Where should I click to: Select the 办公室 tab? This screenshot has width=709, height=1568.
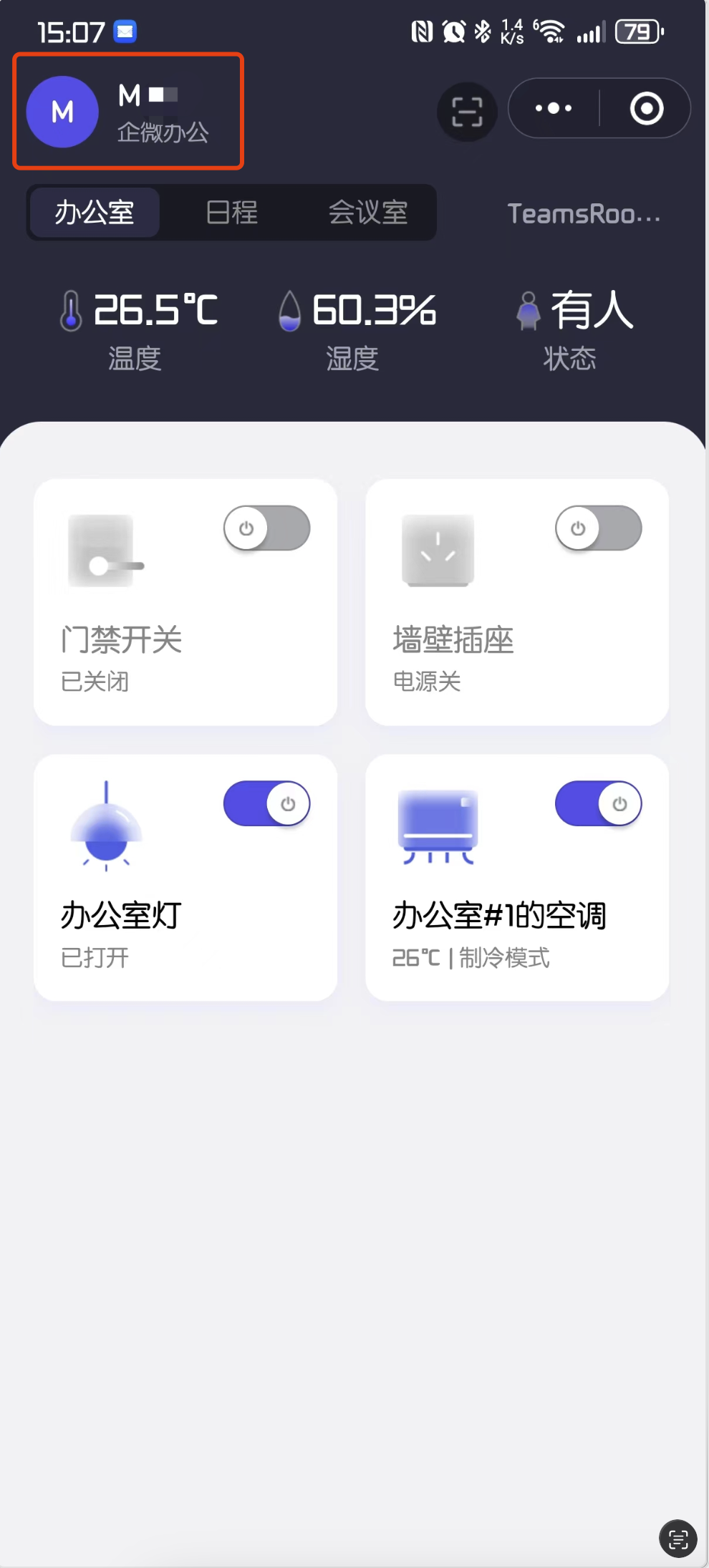[94, 213]
